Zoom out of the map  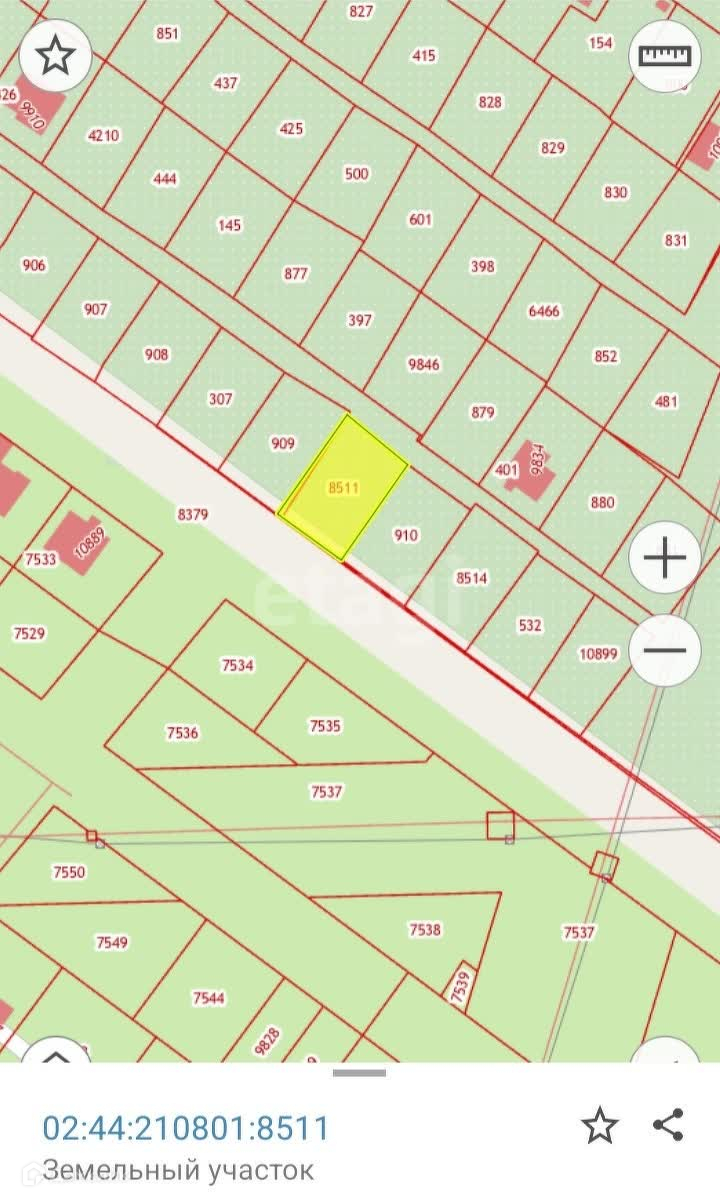click(665, 650)
